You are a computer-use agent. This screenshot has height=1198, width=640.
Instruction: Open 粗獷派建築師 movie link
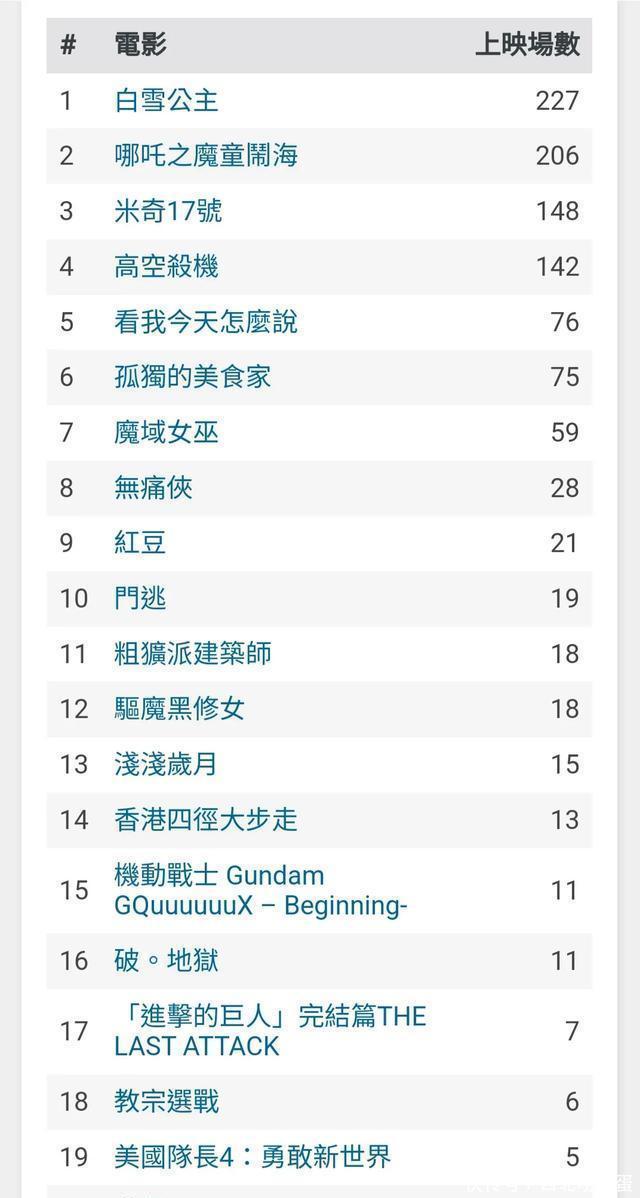click(193, 654)
